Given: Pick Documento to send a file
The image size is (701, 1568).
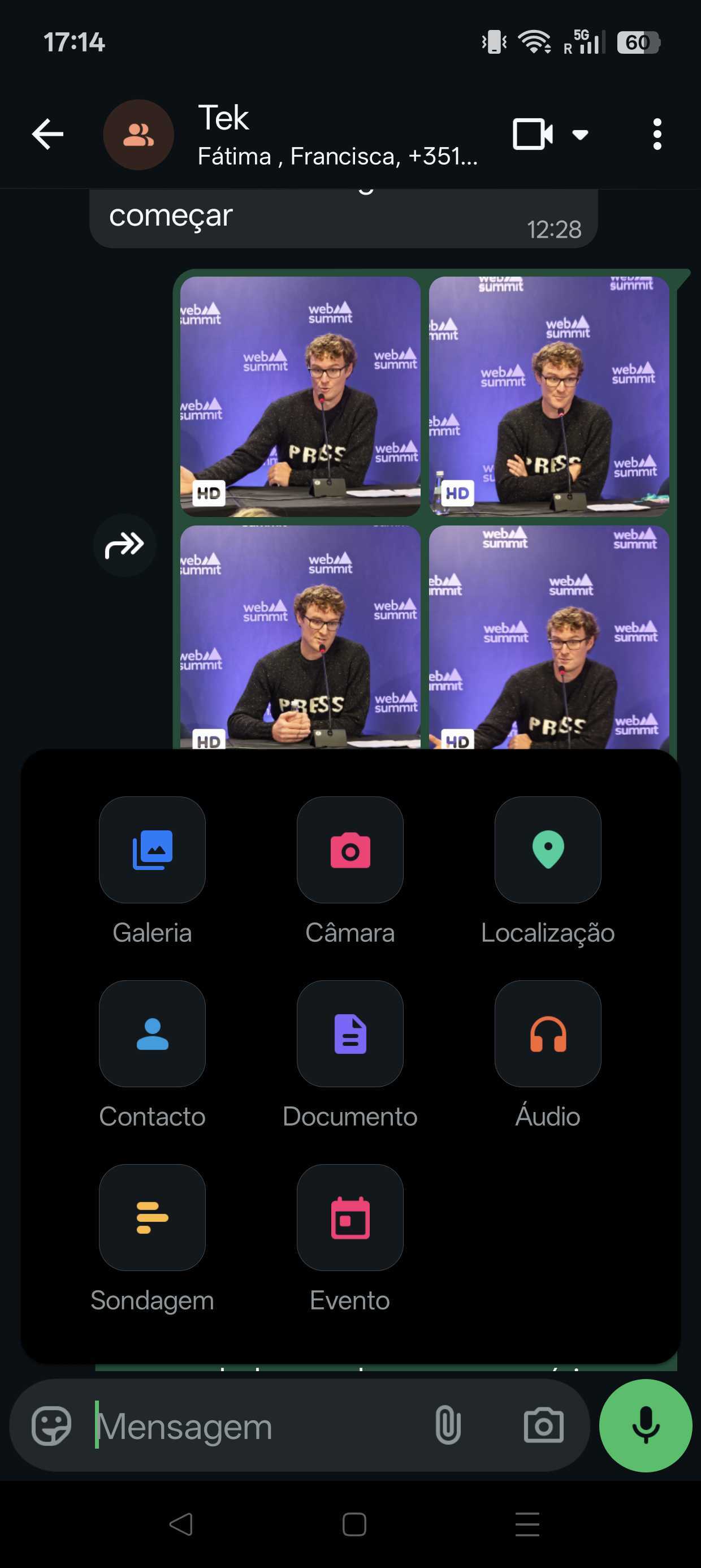Looking at the screenshot, I should pyautogui.click(x=350, y=1033).
